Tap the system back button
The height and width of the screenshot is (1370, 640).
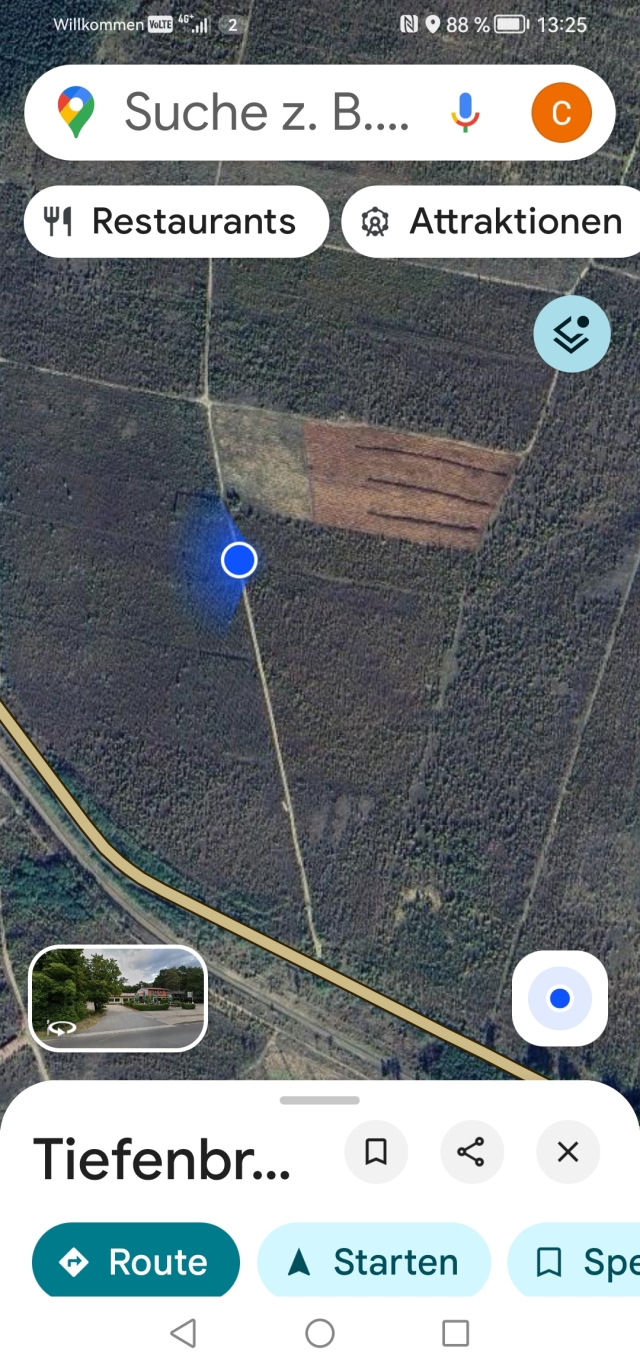pos(183,1333)
